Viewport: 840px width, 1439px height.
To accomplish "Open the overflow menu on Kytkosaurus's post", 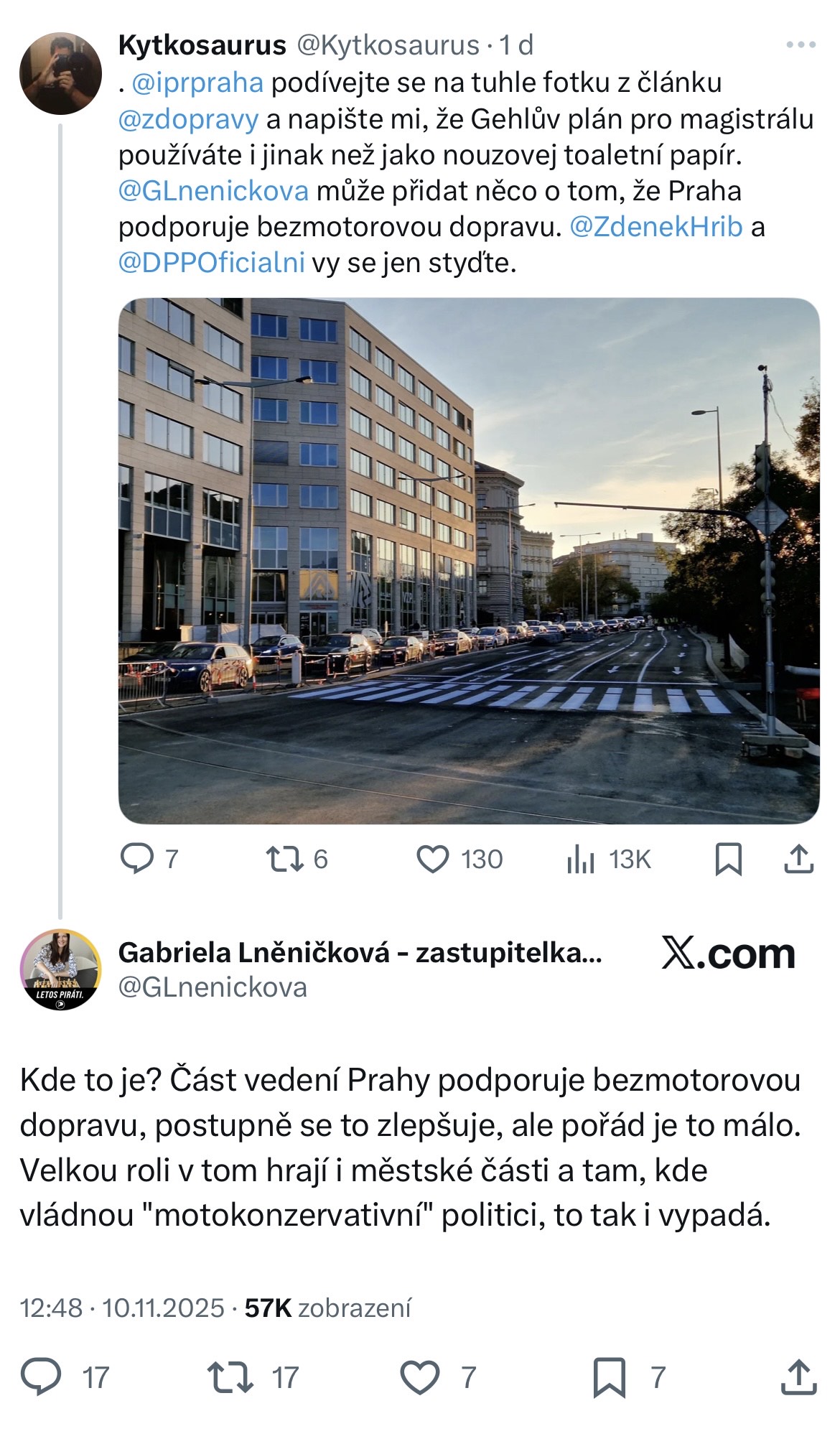I will (x=801, y=45).
